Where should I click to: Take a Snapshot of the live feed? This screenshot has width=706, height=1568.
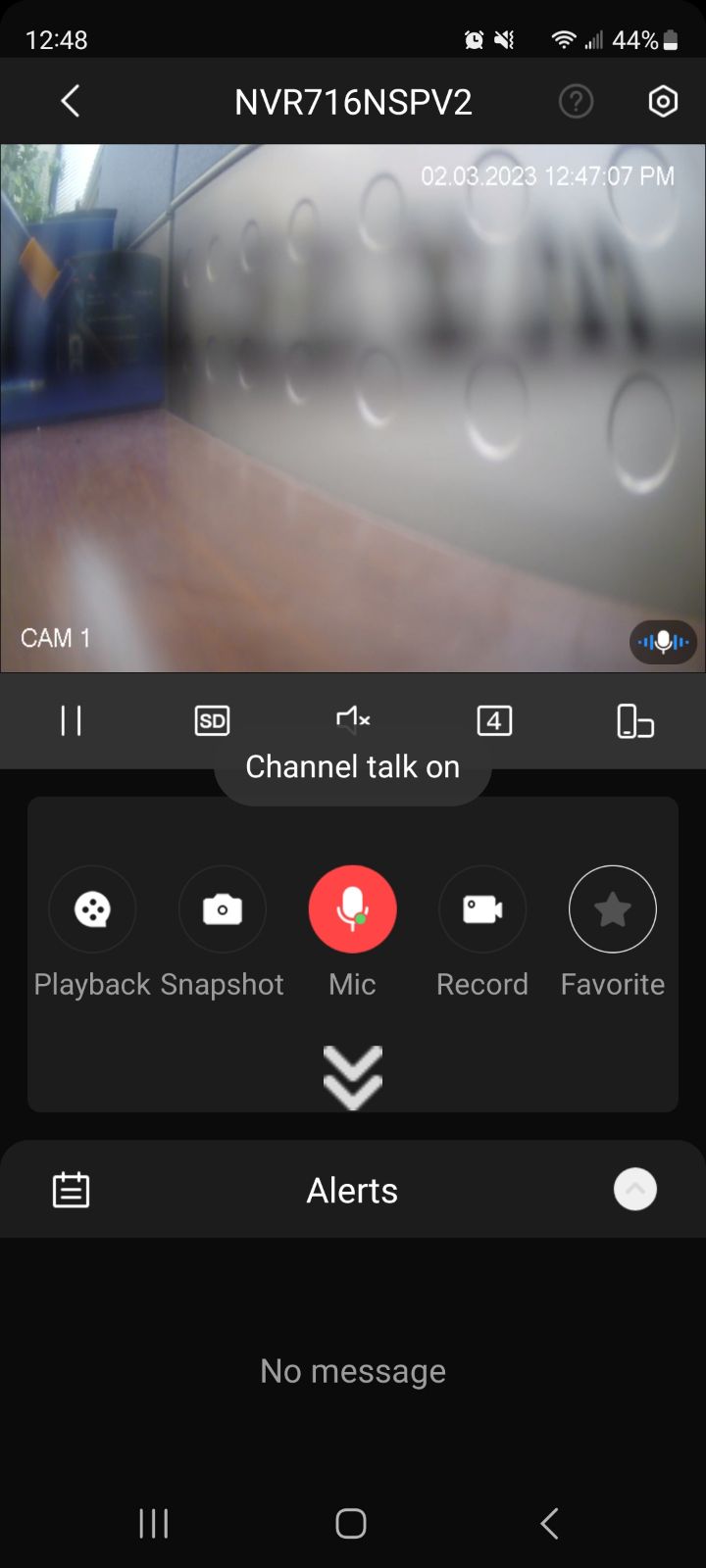(223, 909)
